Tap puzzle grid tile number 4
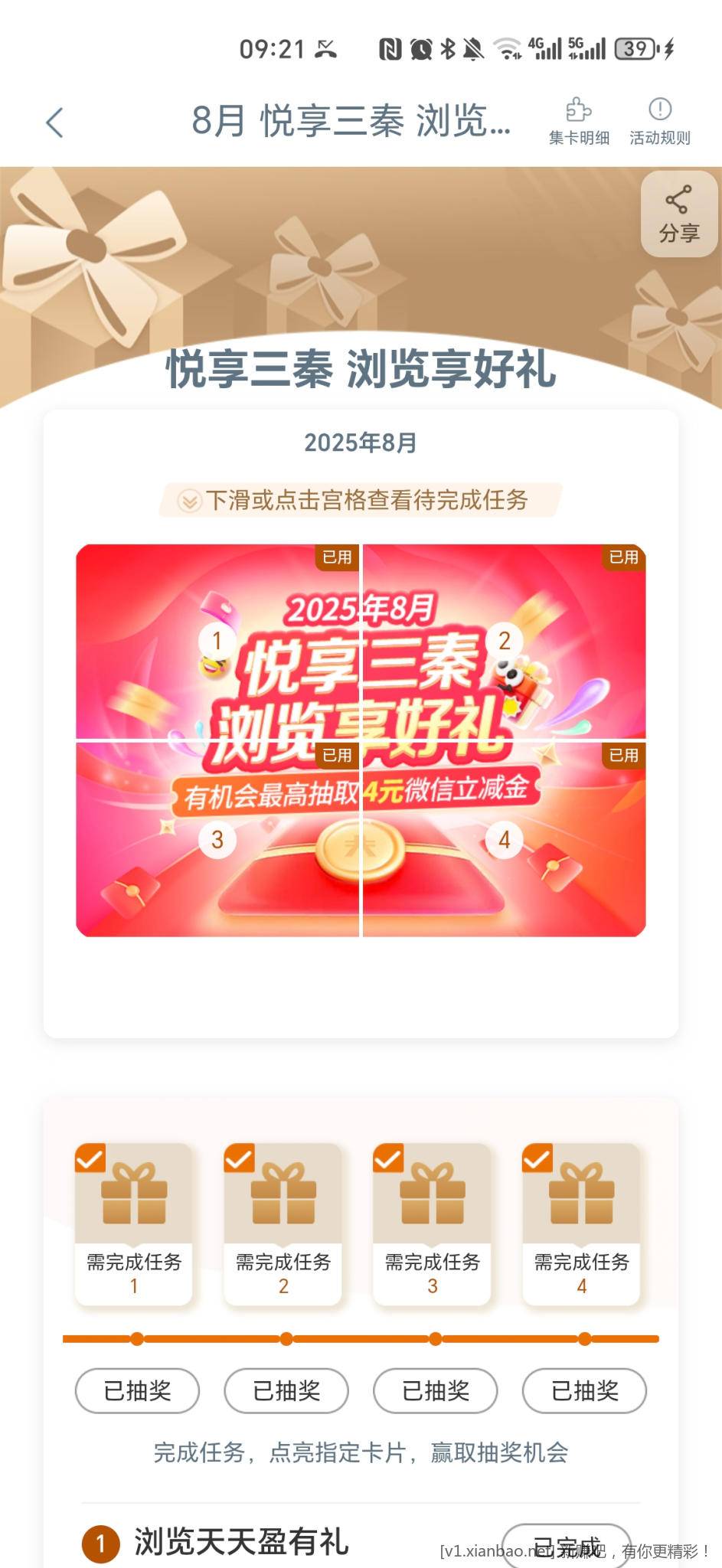This screenshot has height=1568, width=722. [x=504, y=839]
